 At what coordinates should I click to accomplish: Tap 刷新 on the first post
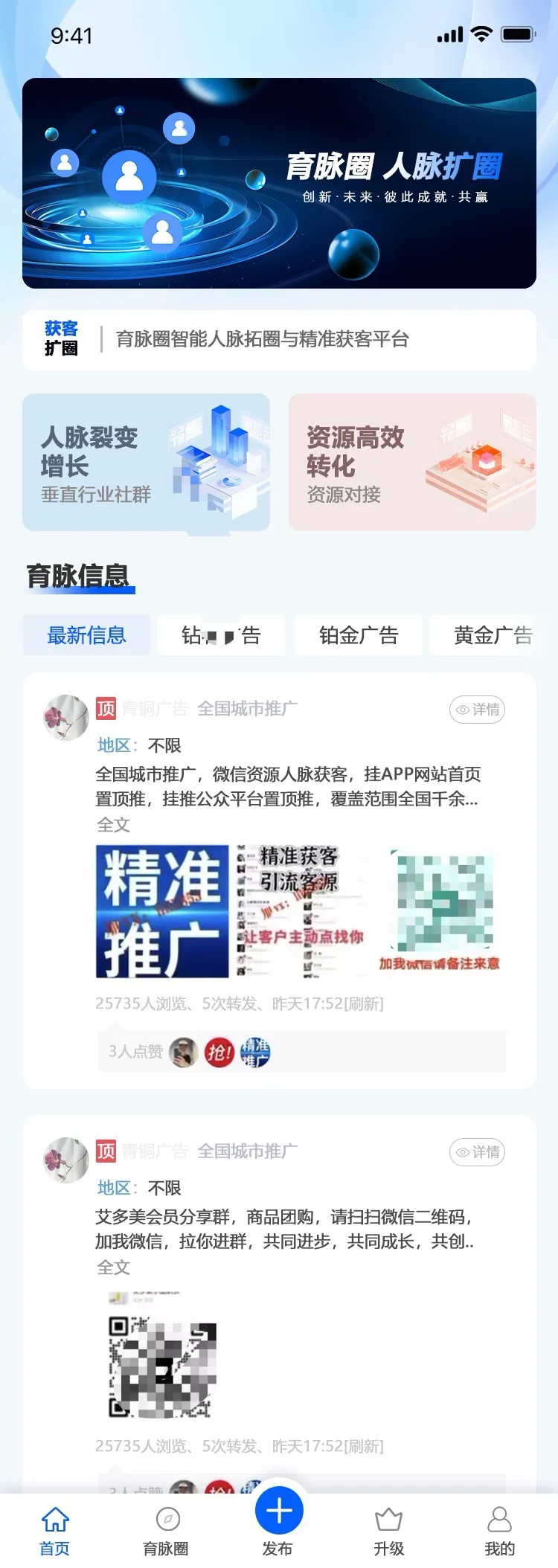[x=365, y=1003]
